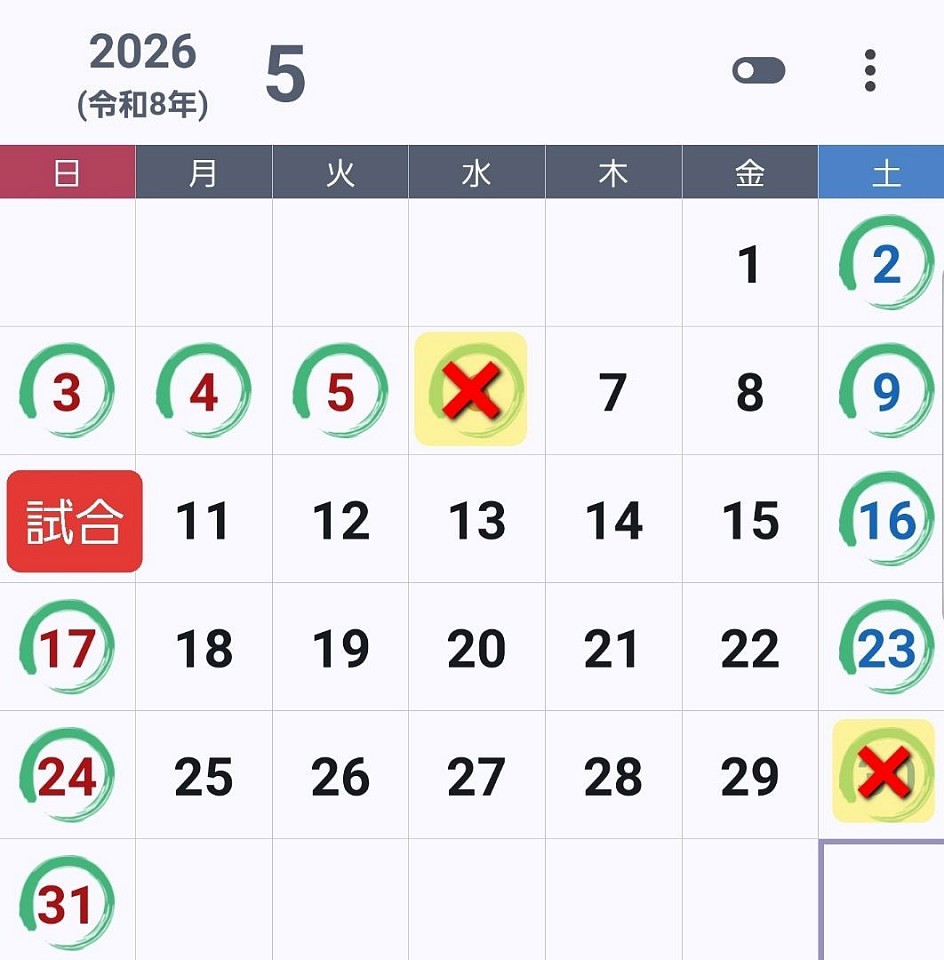Select circled May 4
This screenshot has height=960, width=944.
[204, 393]
